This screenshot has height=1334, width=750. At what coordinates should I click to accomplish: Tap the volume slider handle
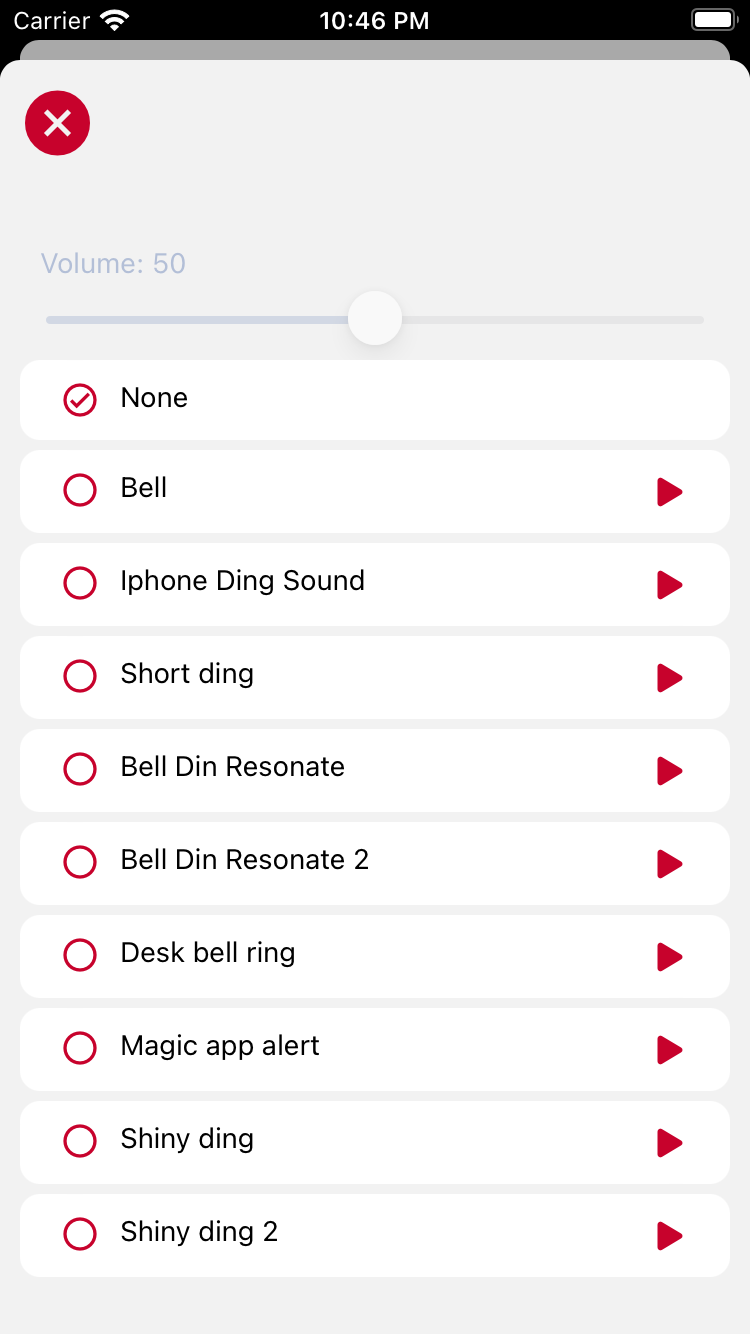point(375,319)
